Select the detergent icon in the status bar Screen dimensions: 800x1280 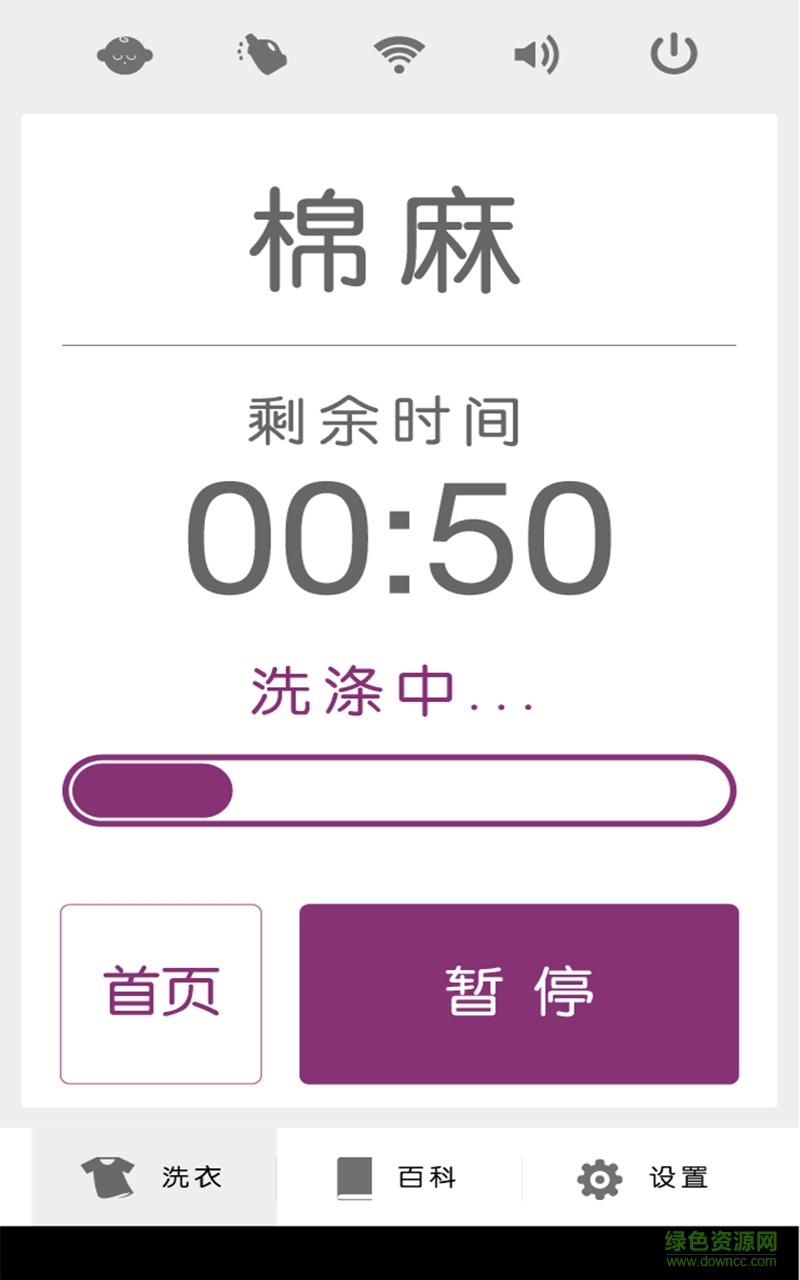pos(262,55)
